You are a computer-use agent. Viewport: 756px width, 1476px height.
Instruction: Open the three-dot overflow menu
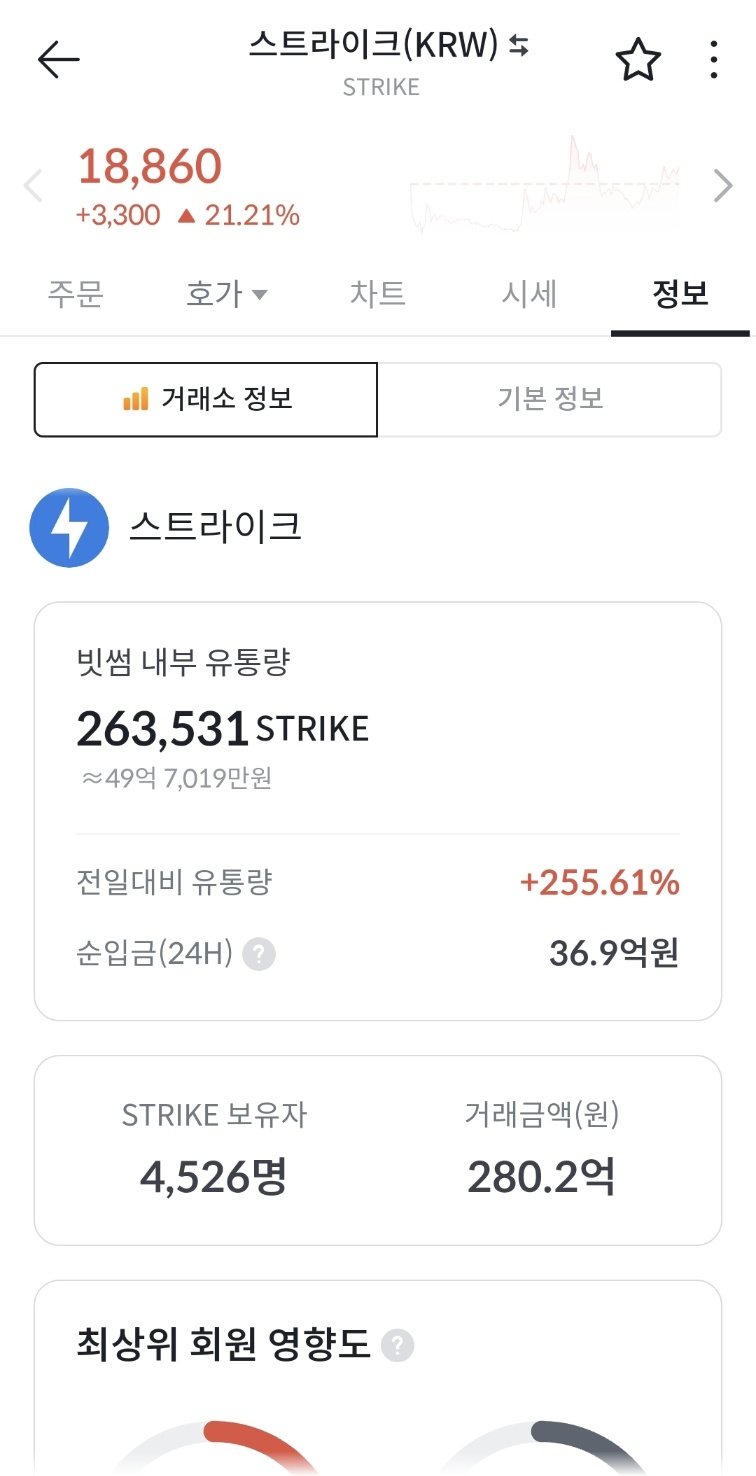coord(713,58)
